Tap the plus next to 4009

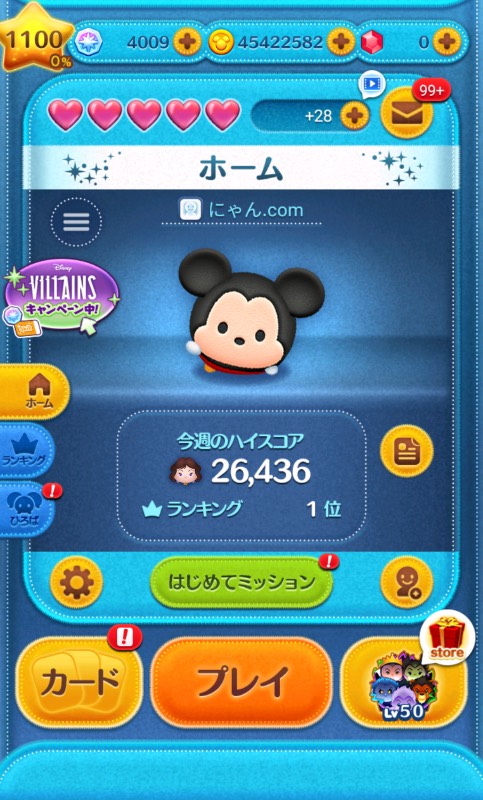pos(187,42)
